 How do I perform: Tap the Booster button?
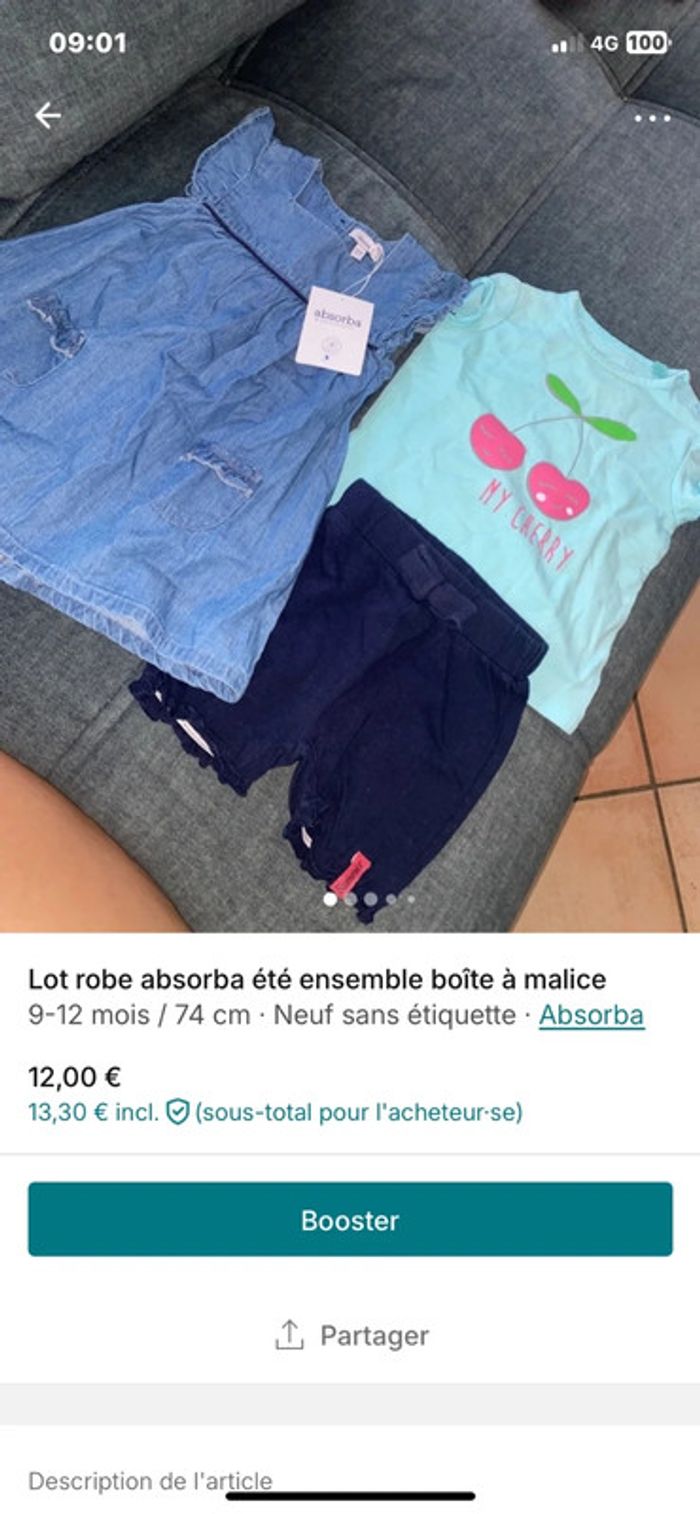coord(350,1219)
